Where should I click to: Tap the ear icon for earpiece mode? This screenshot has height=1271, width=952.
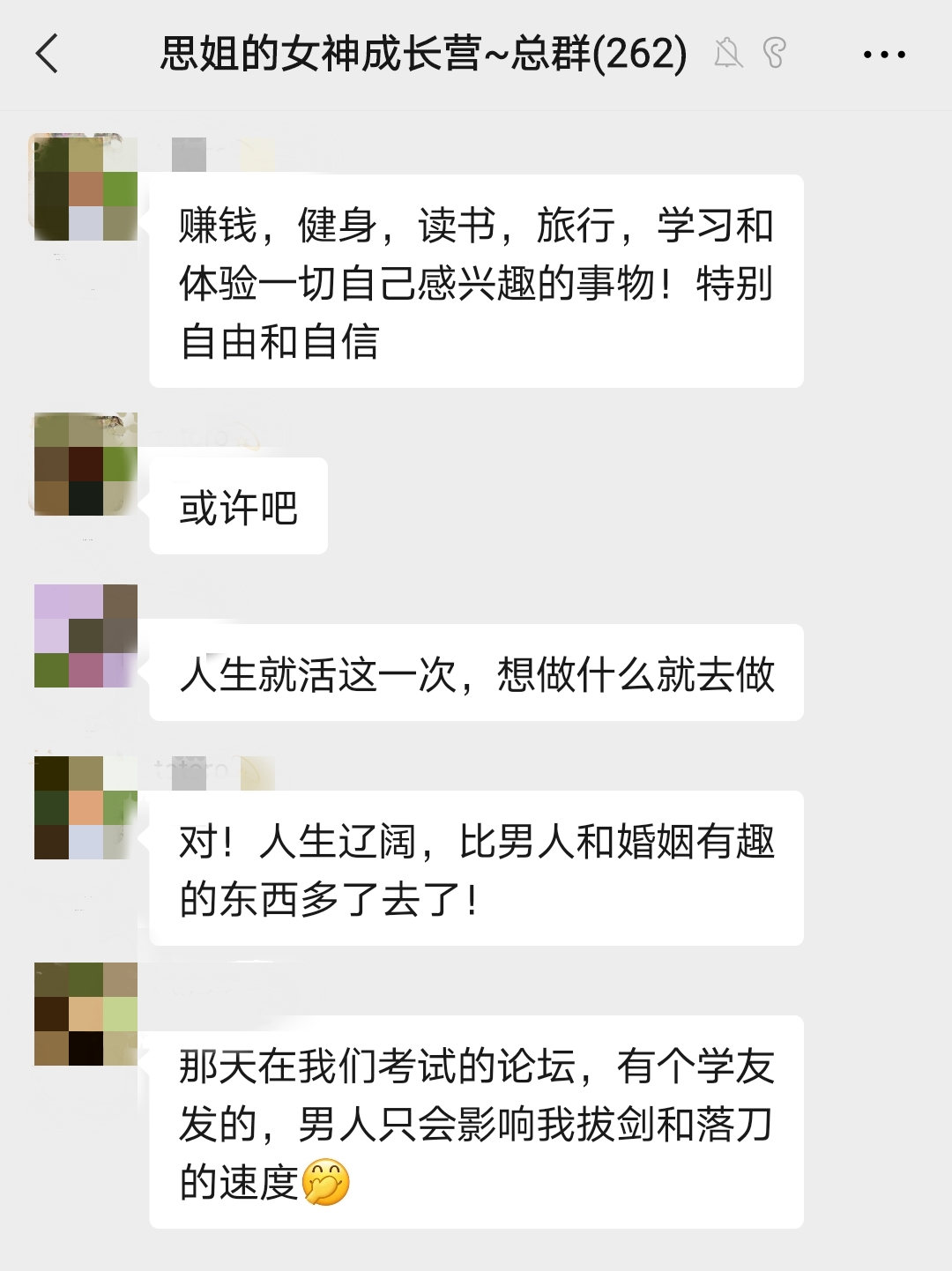coord(772,55)
